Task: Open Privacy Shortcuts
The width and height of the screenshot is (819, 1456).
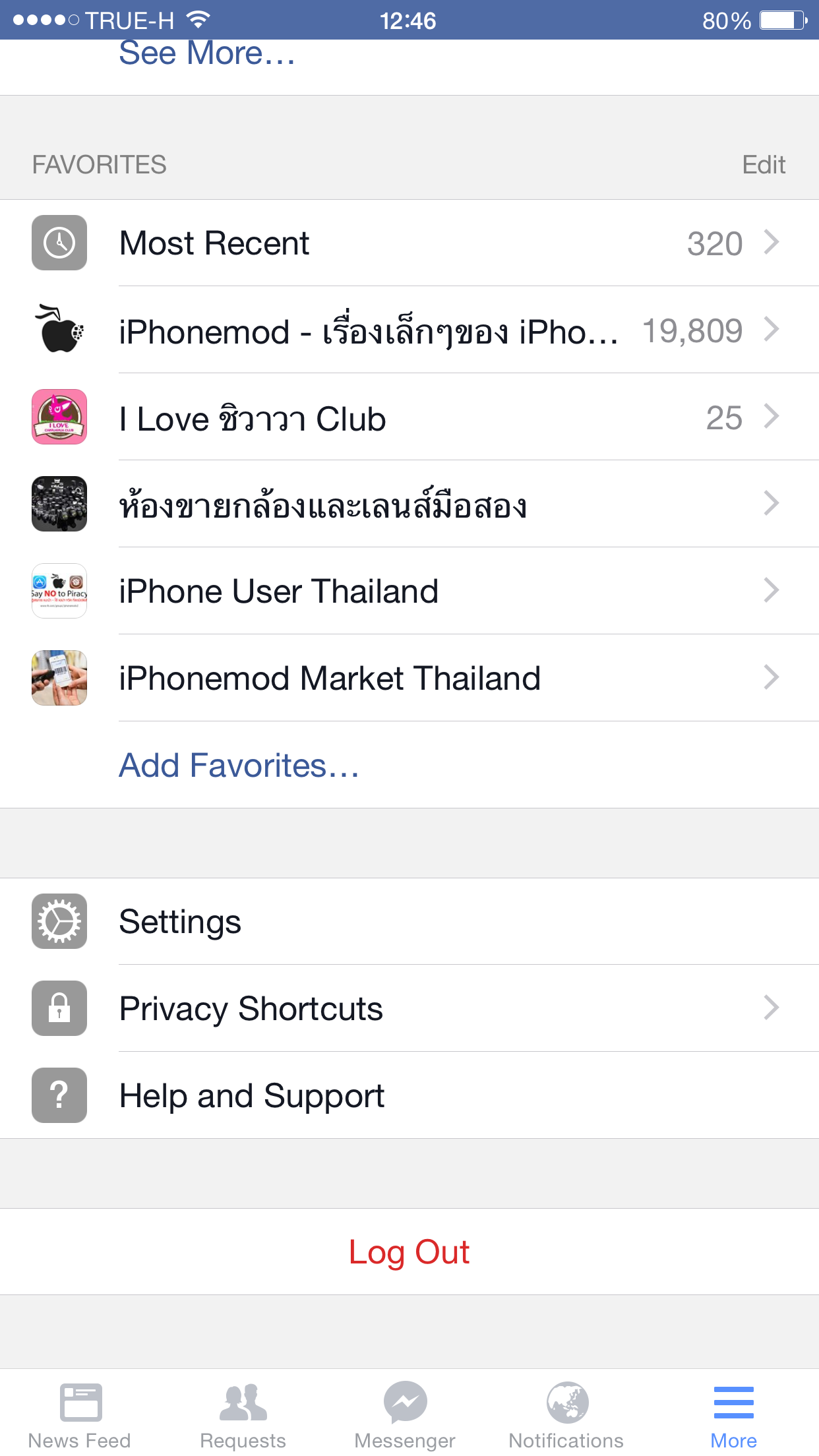Action: pos(409,1008)
